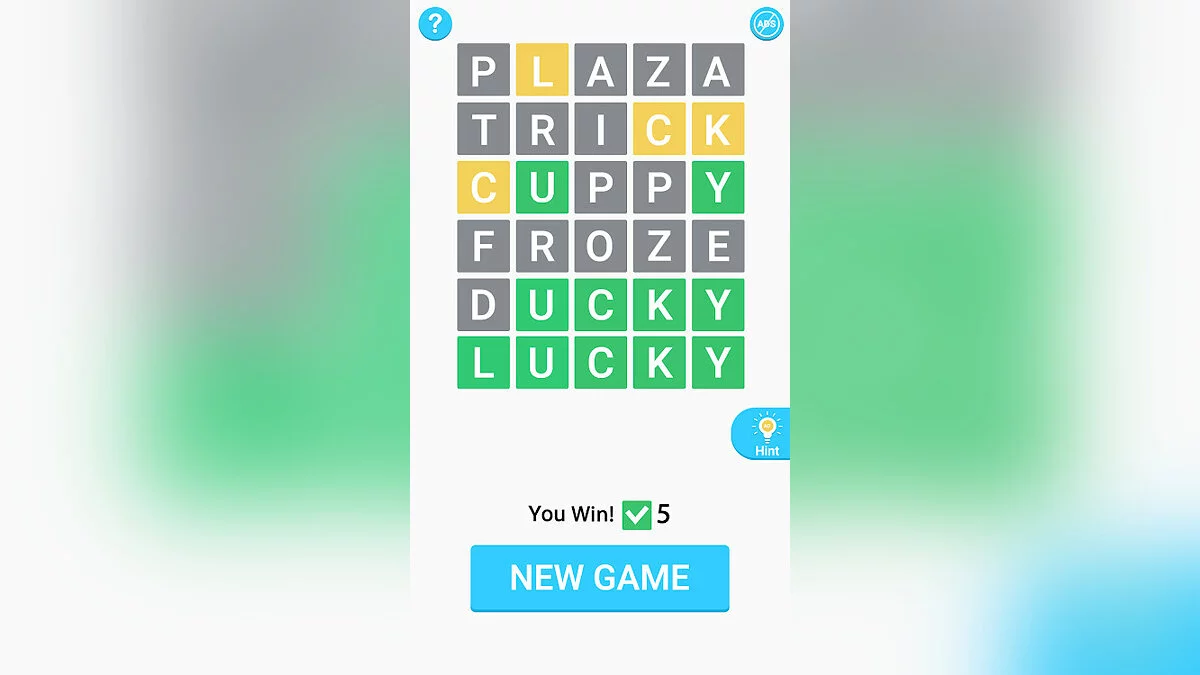Open the help question mark icon
Screen dimensions: 1200x675
435,24
